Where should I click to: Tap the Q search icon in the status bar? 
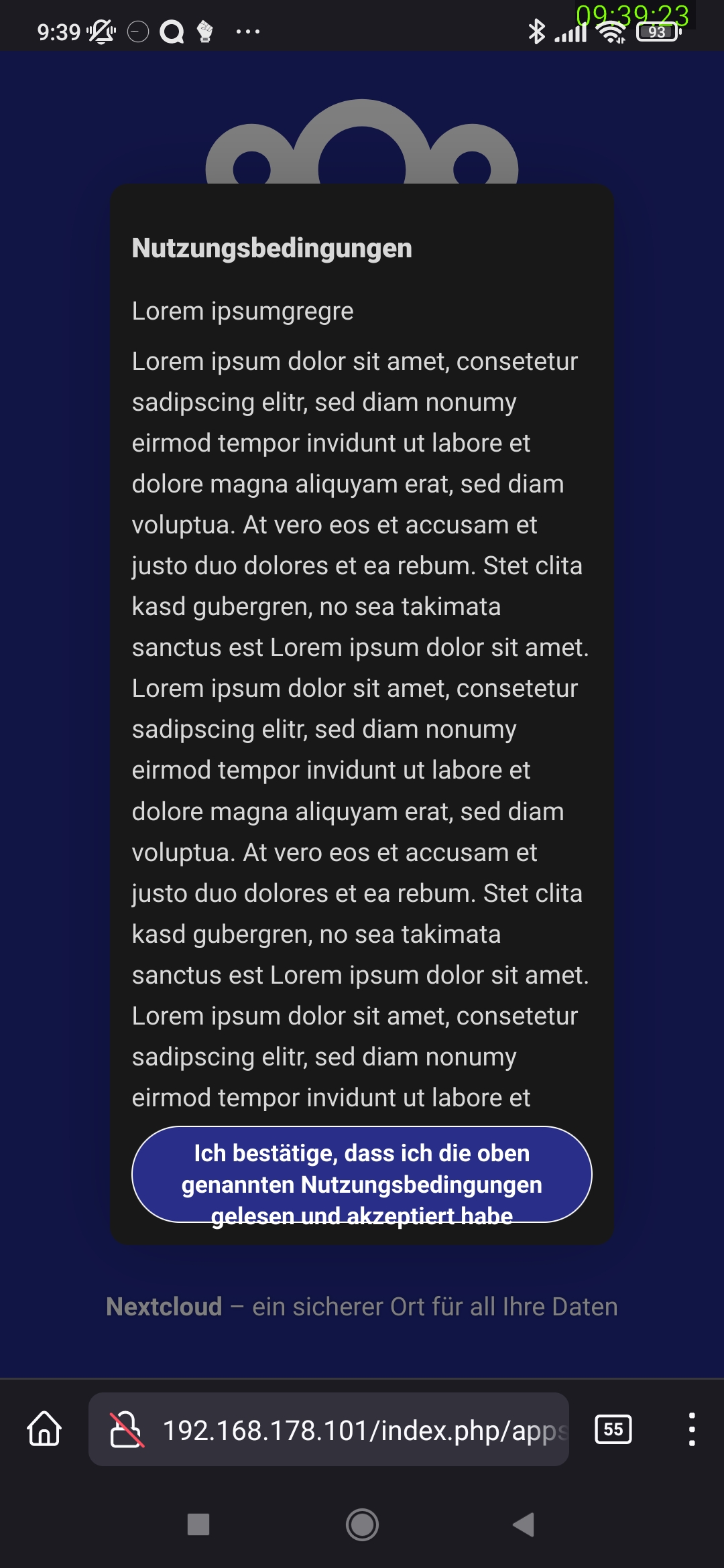171,31
